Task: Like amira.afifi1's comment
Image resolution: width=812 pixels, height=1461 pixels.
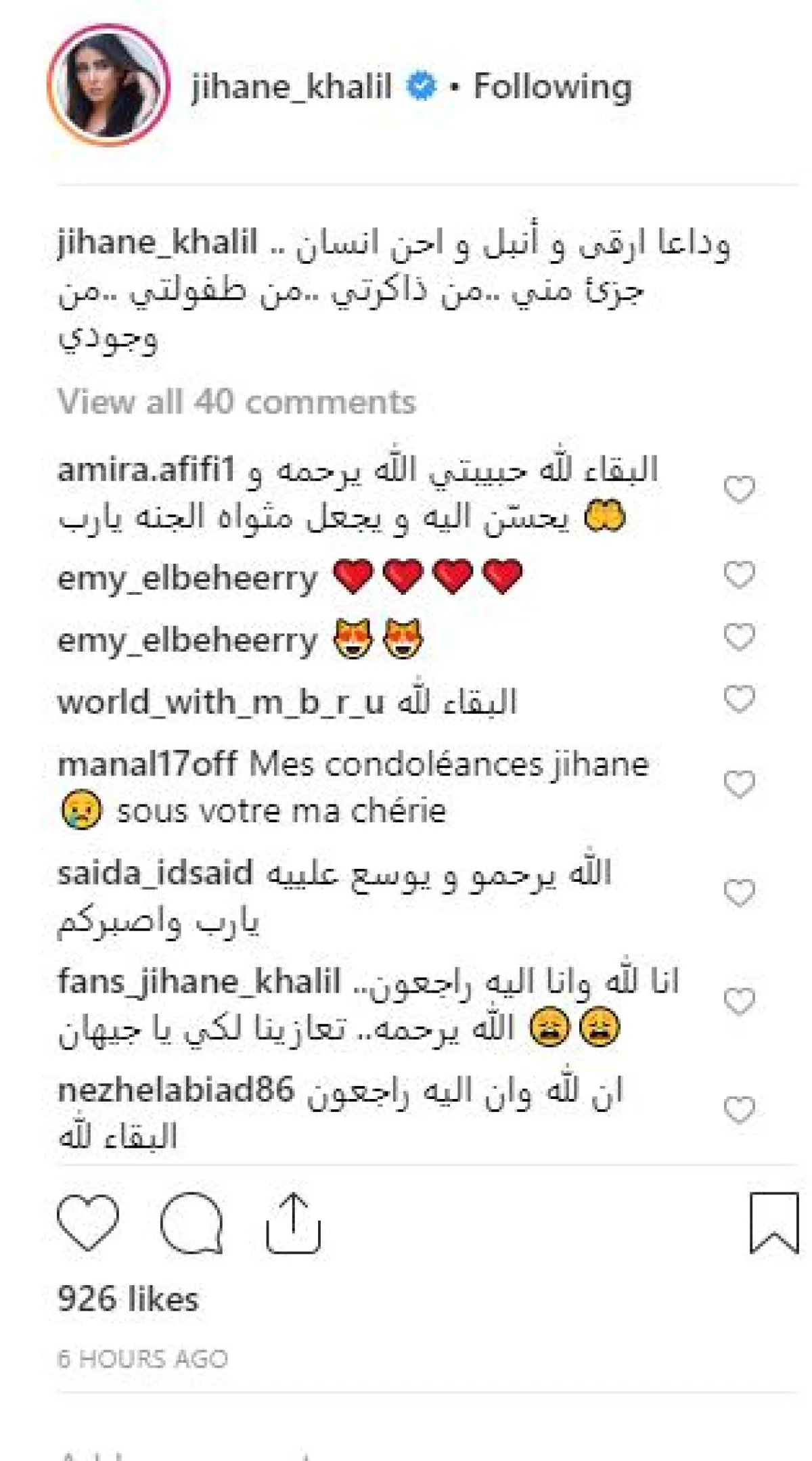Action: point(739,489)
